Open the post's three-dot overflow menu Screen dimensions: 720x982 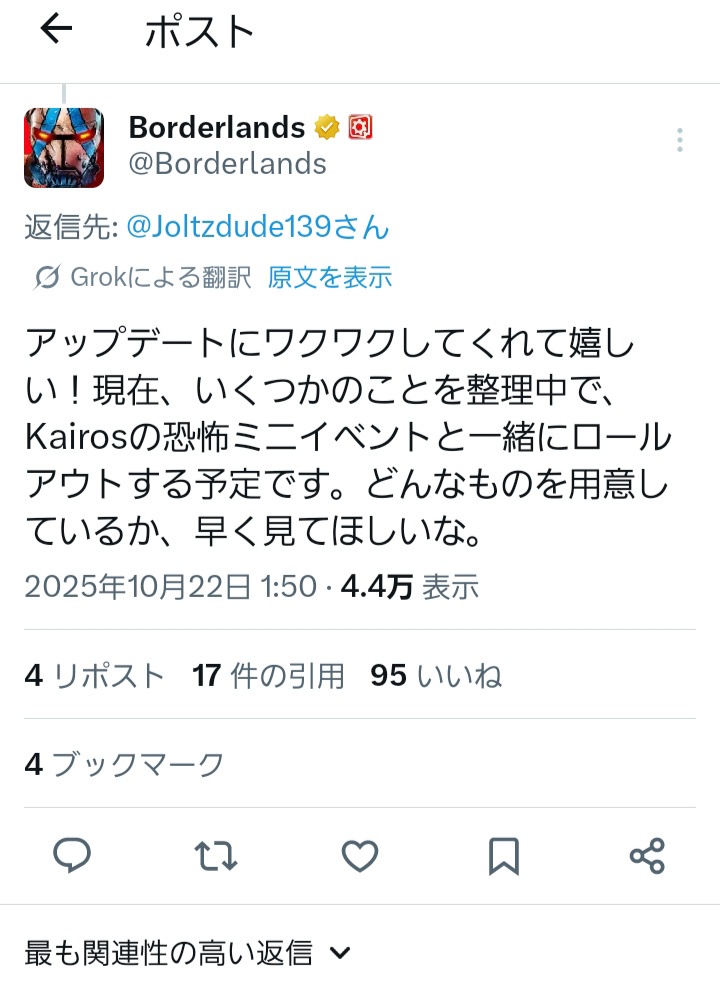point(679,140)
